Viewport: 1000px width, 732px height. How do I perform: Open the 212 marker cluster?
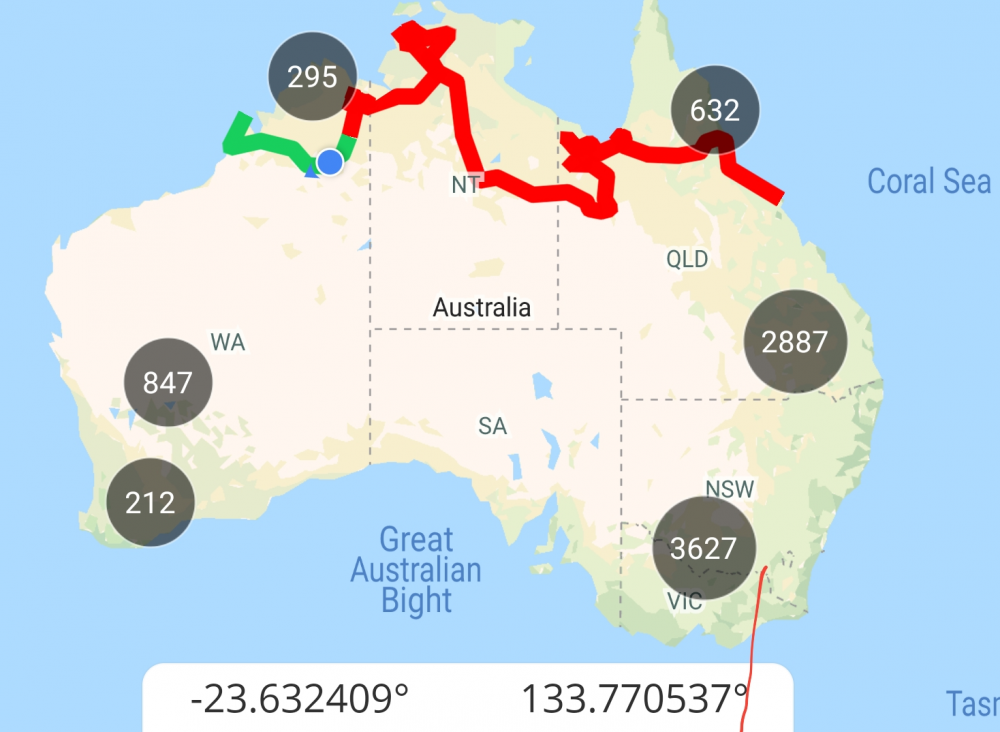click(x=151, y=502)
